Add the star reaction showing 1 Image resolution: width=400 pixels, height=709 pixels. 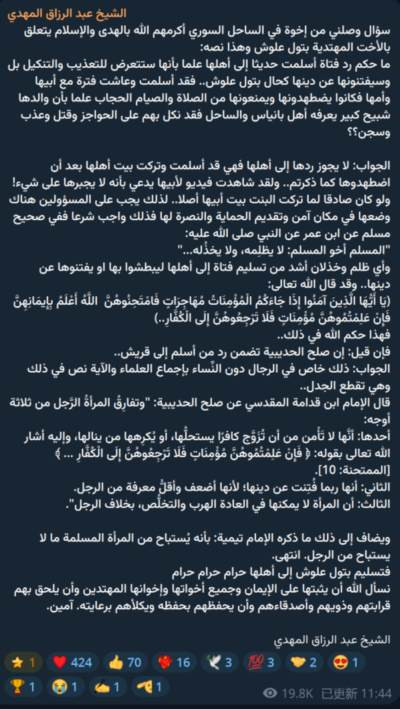coord(23,663)
